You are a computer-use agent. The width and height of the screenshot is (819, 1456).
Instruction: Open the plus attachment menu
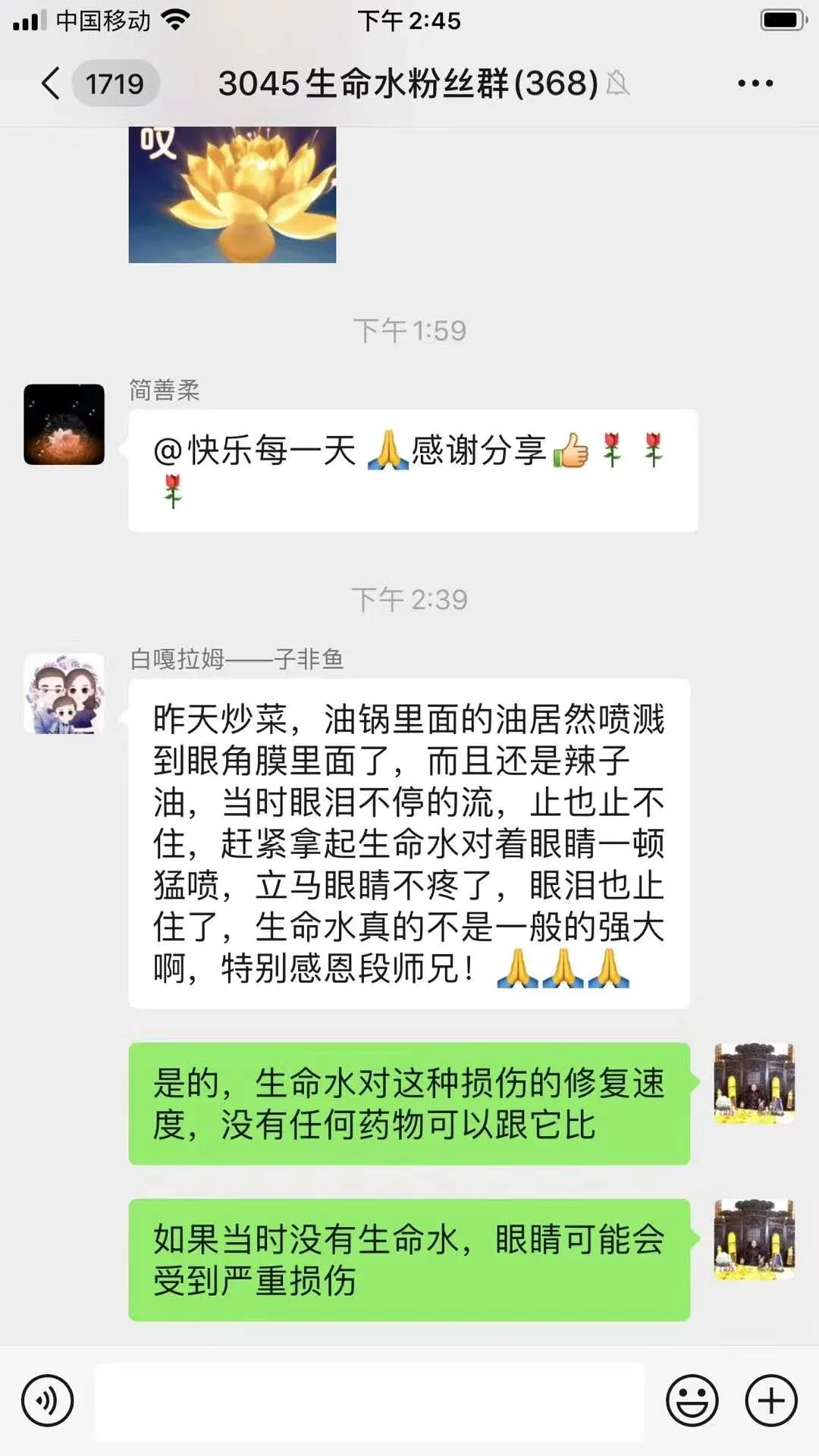(x=771, y=1401)
